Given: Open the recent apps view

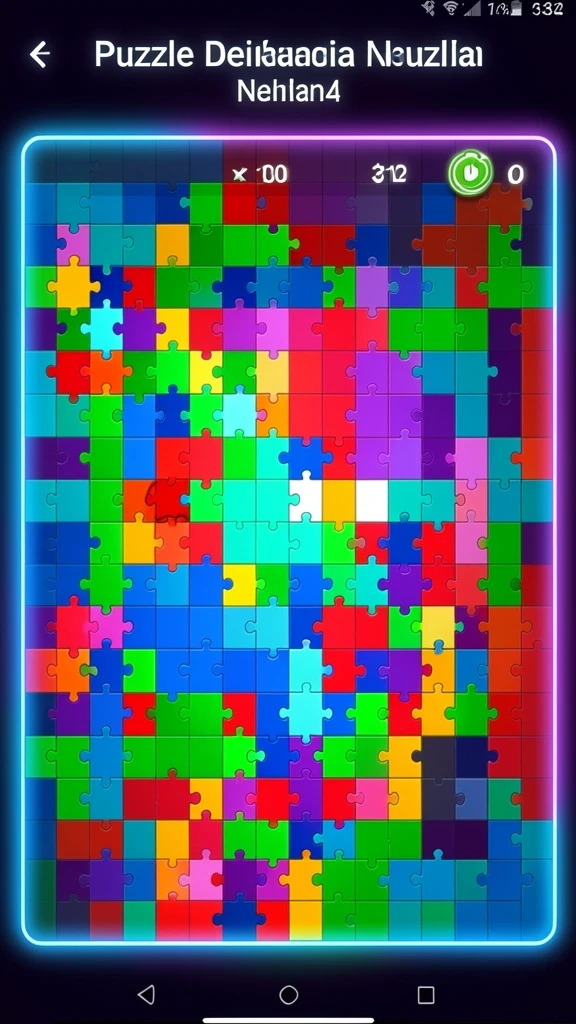Looking at the screenshot, I should [426, 995].
